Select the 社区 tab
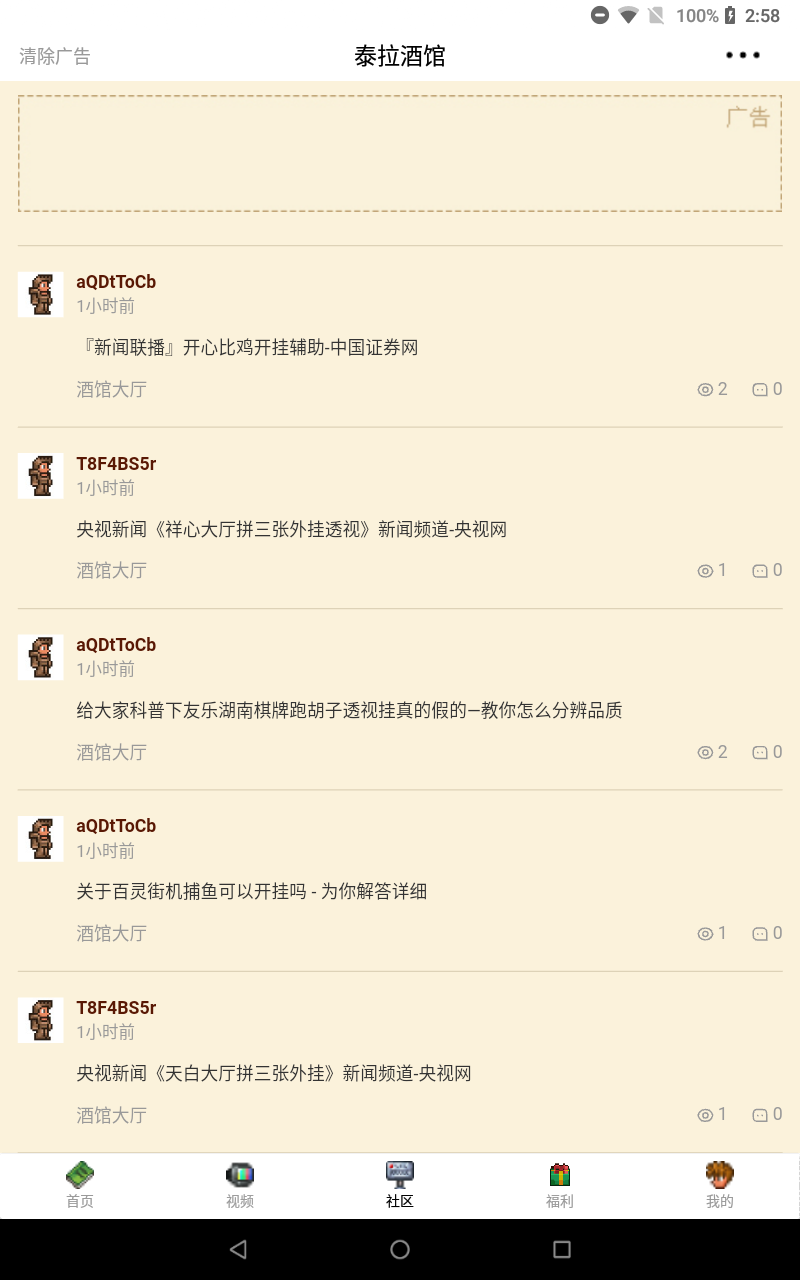 click(400, 1186)
